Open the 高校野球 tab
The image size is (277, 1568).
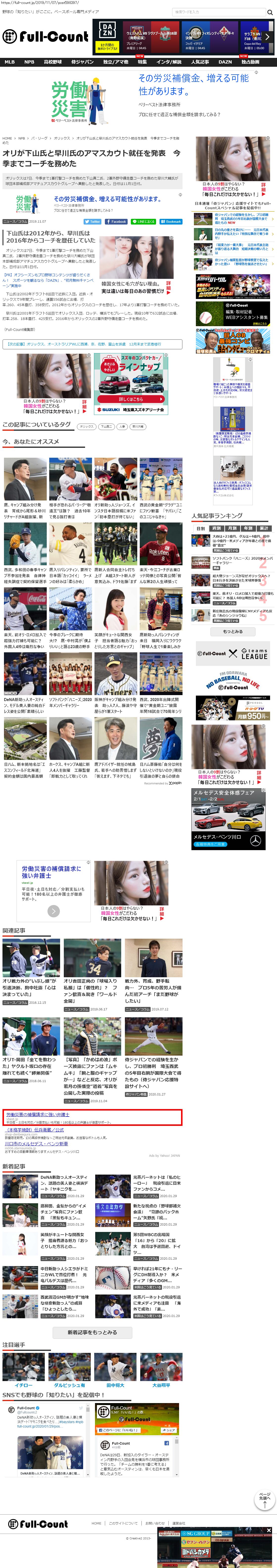click(x=52, y=62)
